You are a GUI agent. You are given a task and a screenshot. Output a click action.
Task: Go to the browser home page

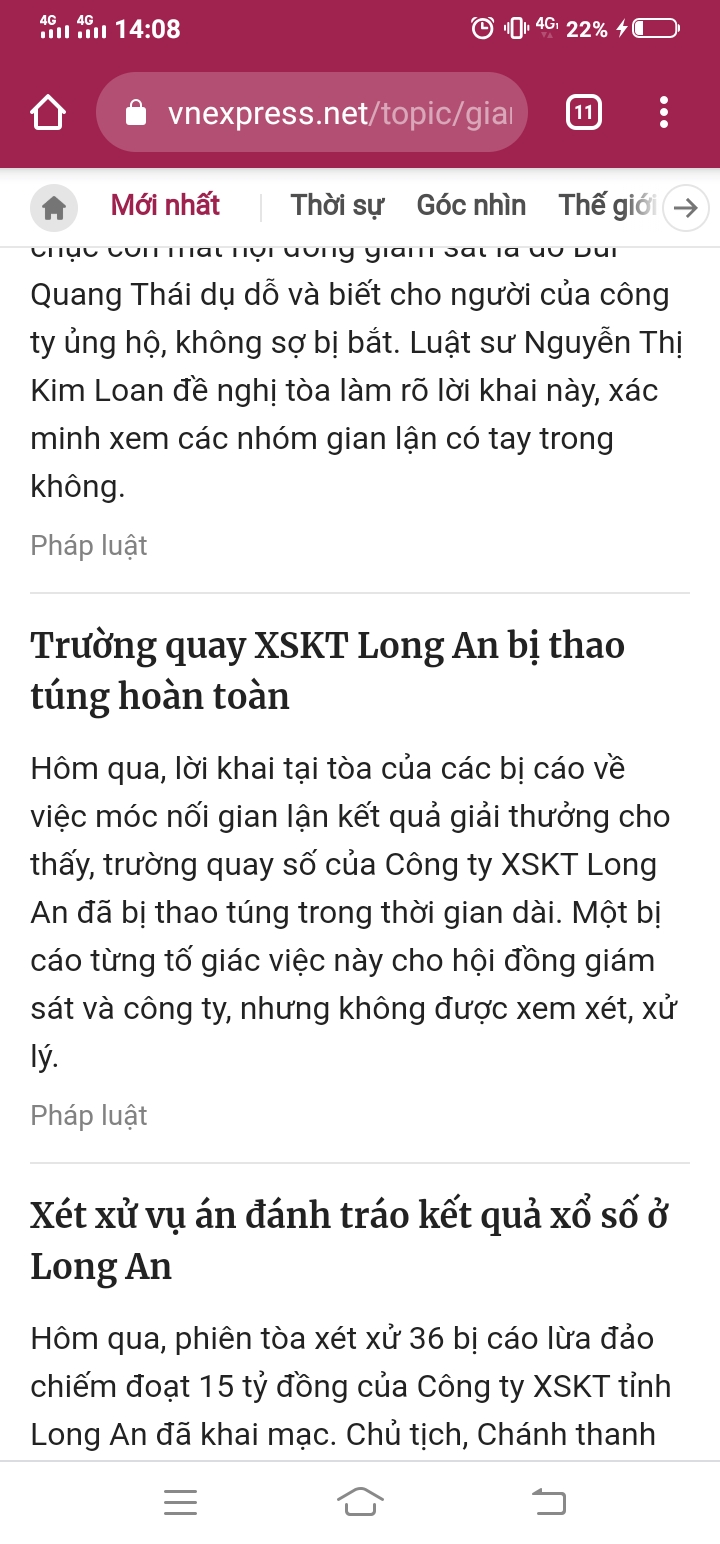(x=48, y=113)
